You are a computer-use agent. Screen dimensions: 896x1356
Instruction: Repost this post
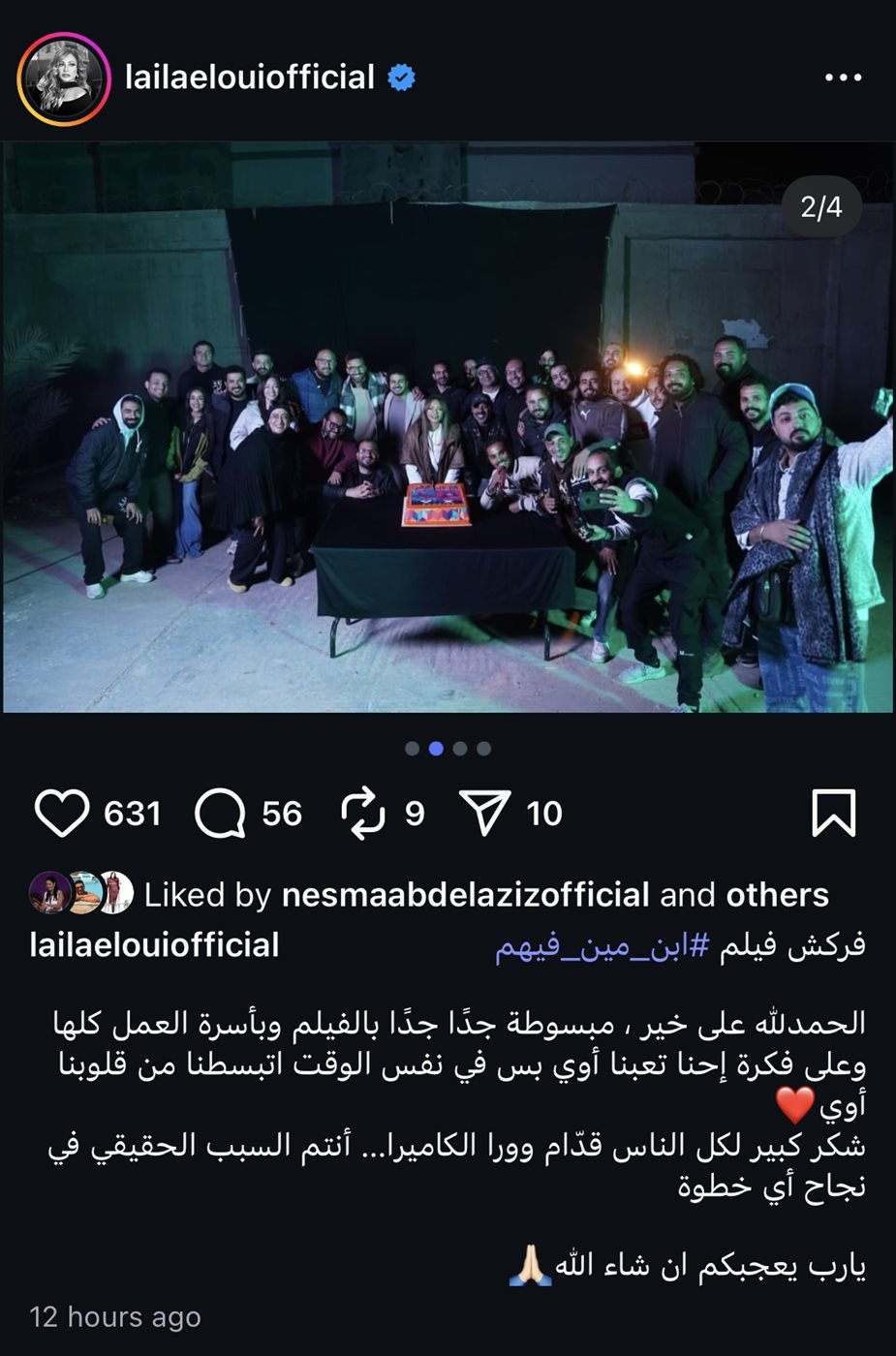pyautogui.click(x=363, y=813)
